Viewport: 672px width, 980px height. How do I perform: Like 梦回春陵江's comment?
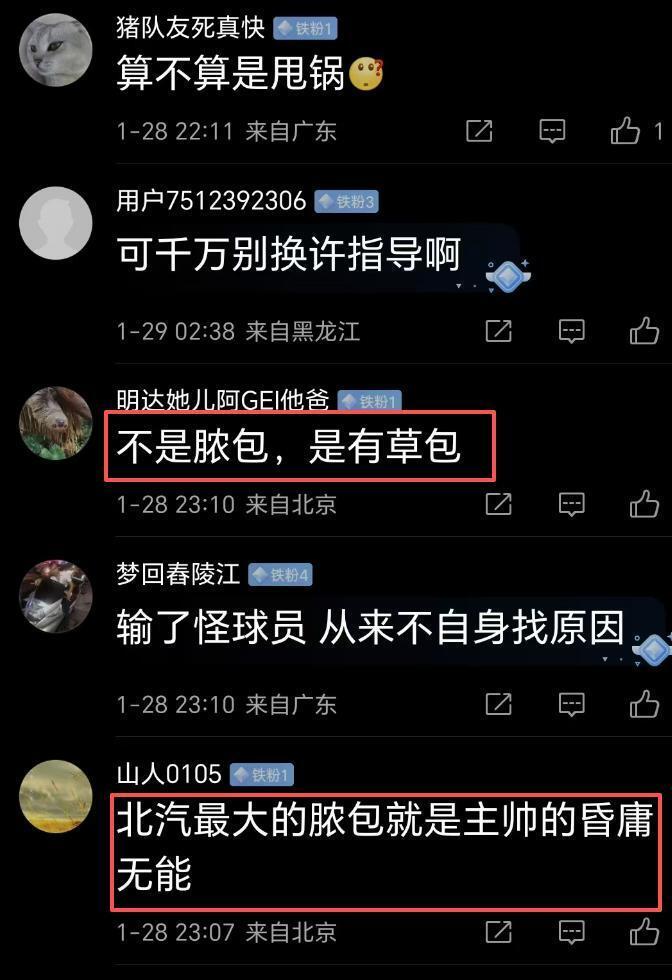click(644, 704)
